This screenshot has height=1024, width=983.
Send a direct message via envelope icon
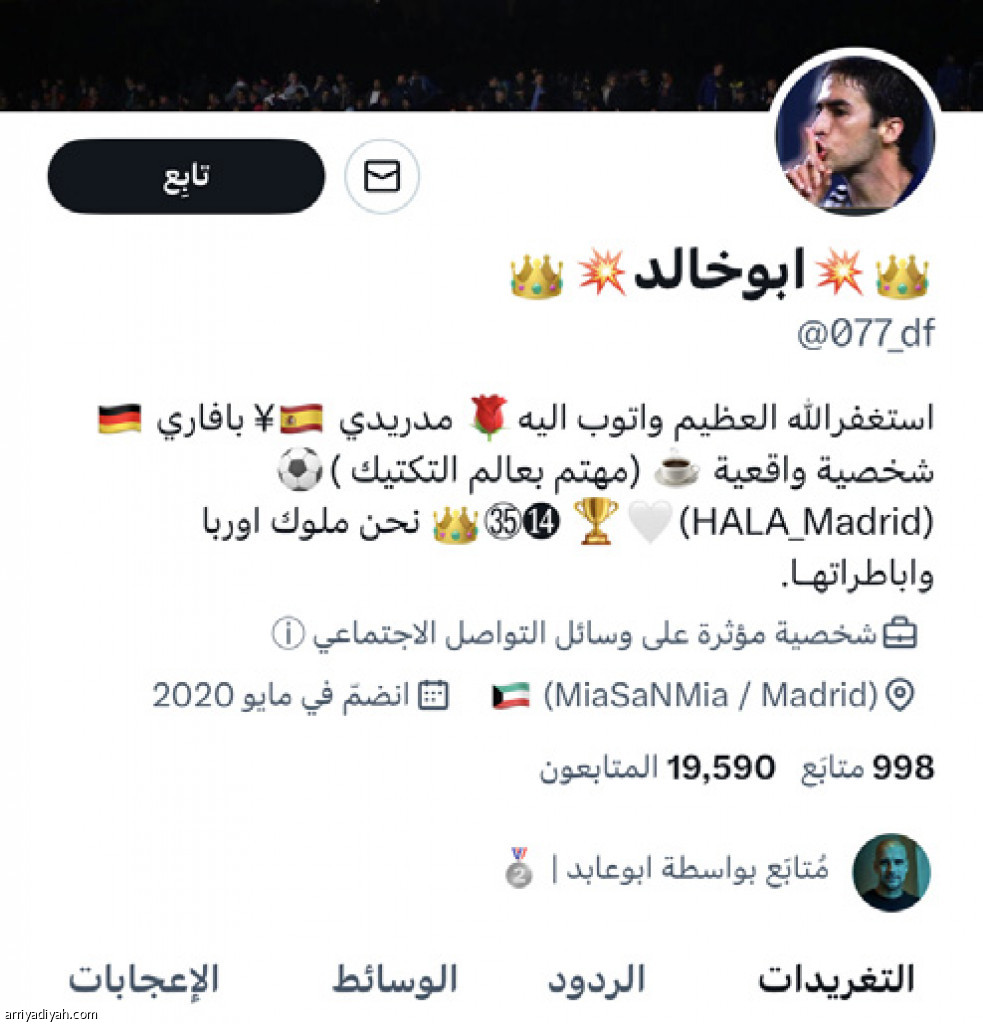[382, 177]
